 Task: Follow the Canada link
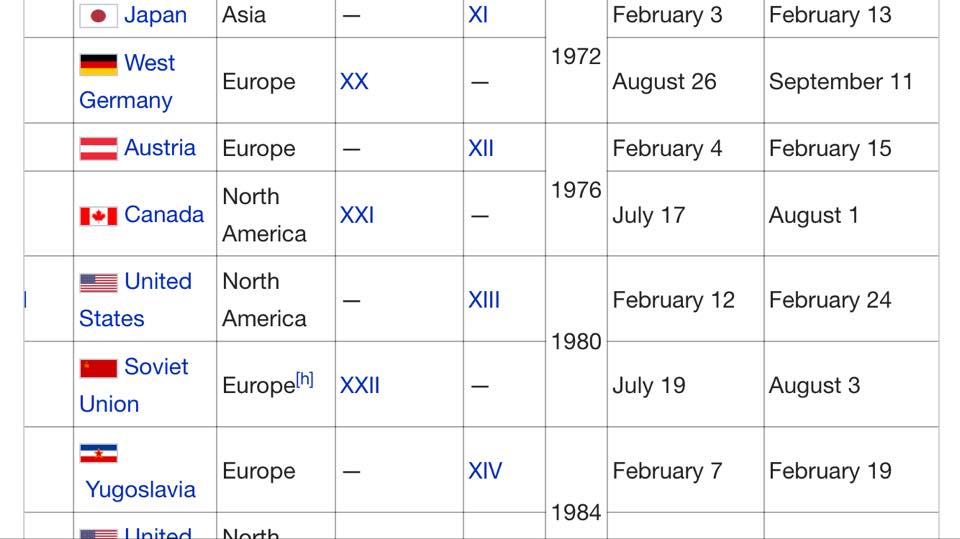click(163, 215)
